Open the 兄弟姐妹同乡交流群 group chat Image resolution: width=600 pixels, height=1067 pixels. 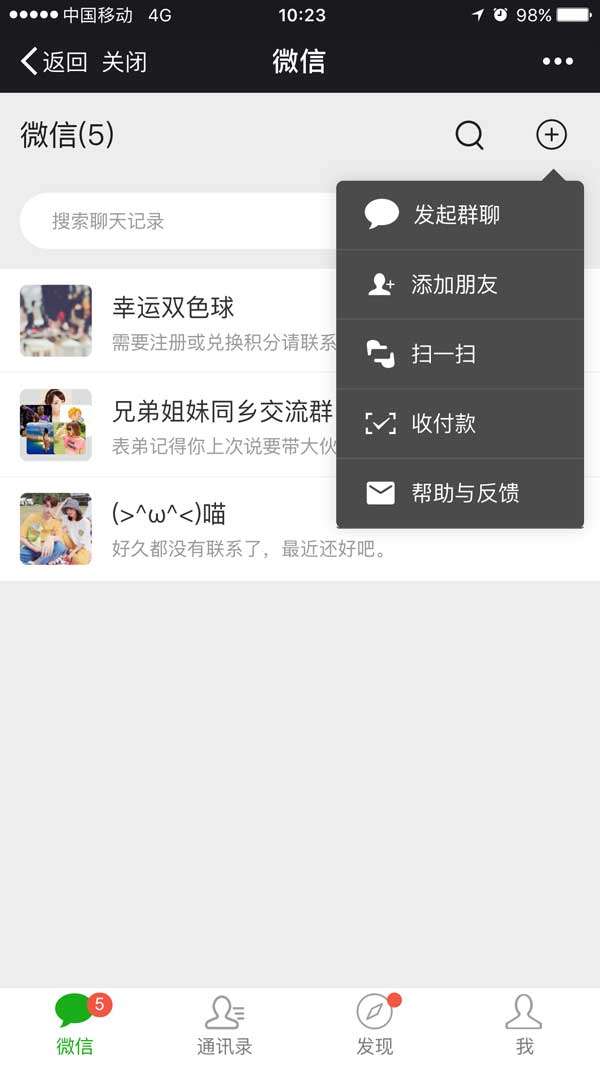point(175,424)
